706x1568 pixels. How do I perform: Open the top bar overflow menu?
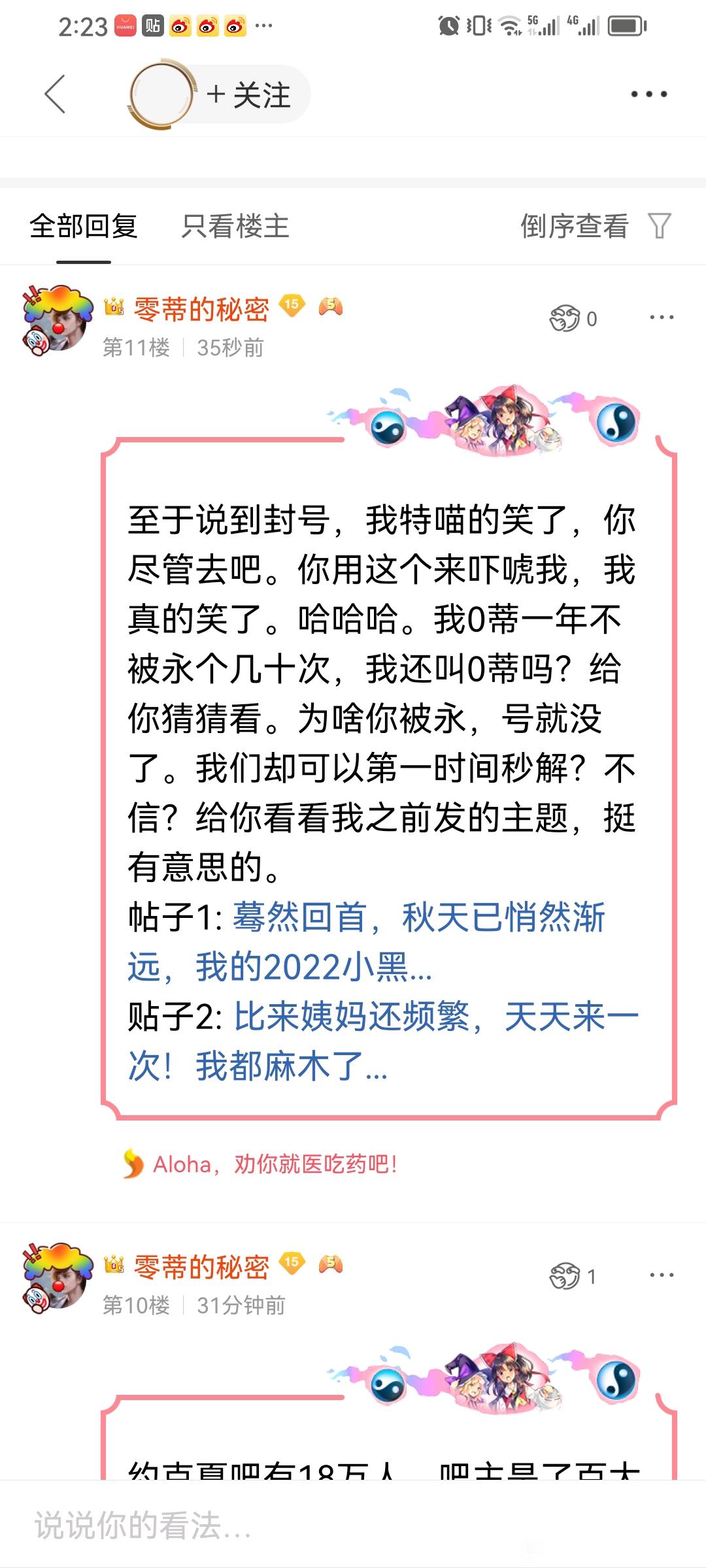click(648, 94)
